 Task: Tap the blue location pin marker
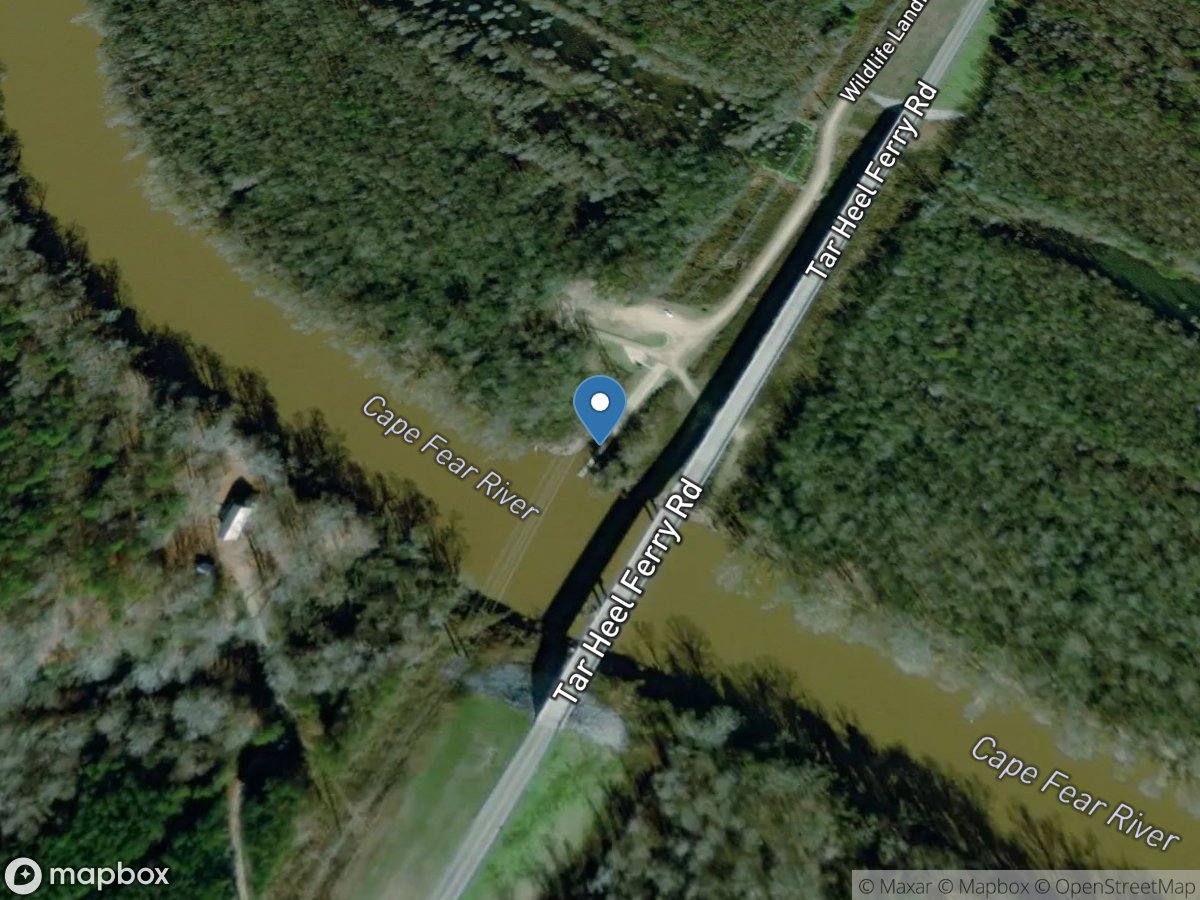599,407
